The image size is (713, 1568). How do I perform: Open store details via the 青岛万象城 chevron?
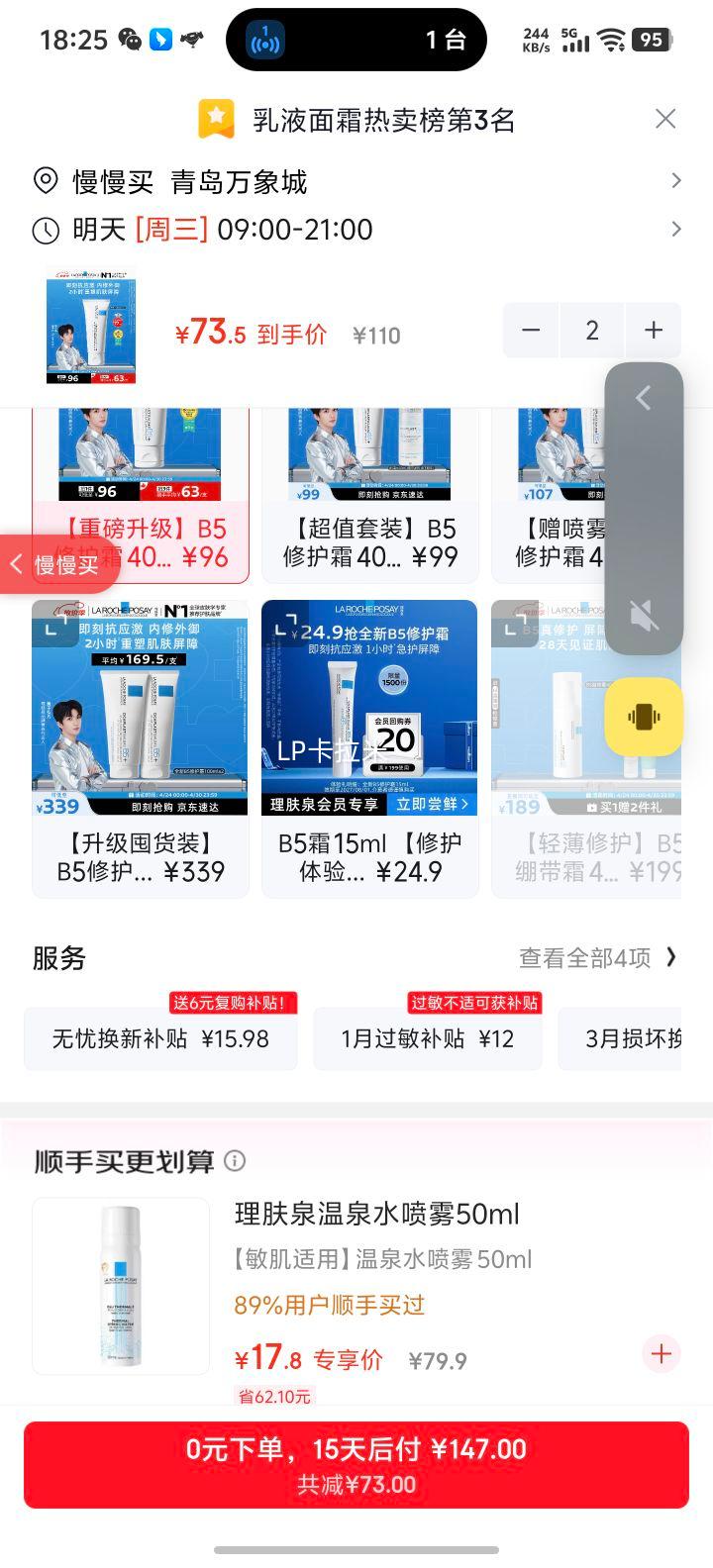point(677,181)
